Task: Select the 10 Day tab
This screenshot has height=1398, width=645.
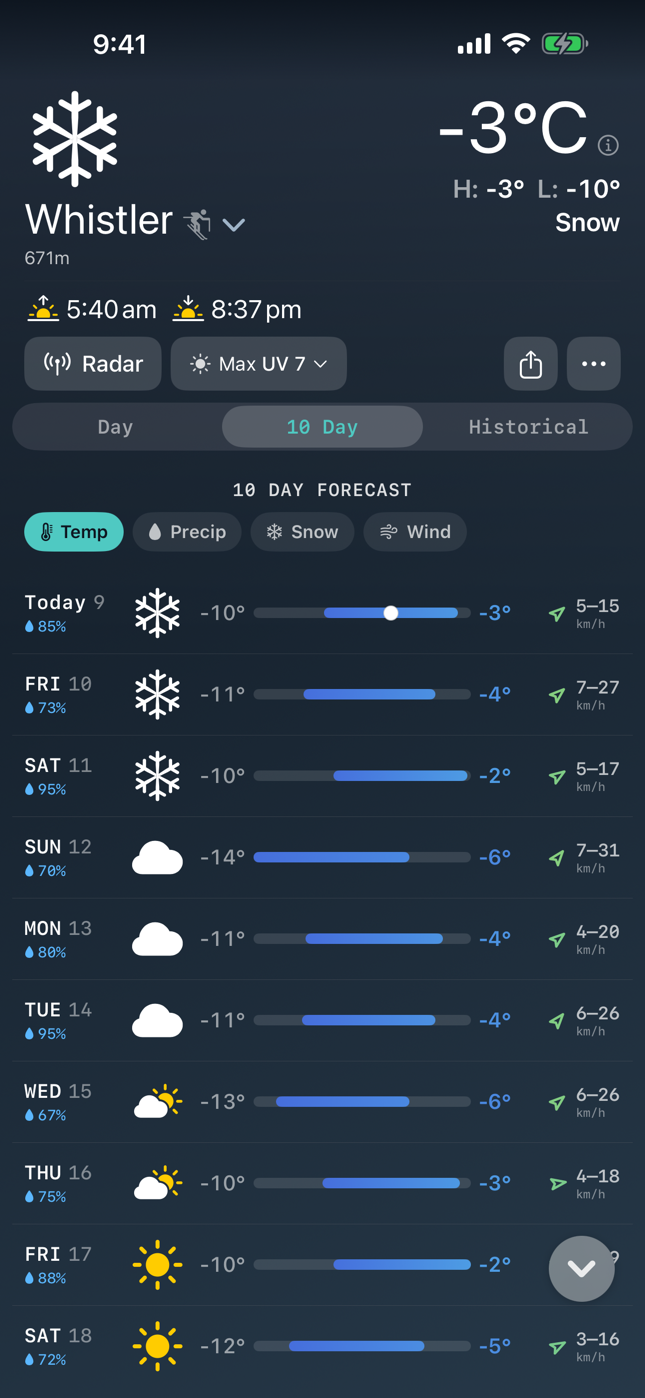Action: pyautogui.click(x=322, y=427)
